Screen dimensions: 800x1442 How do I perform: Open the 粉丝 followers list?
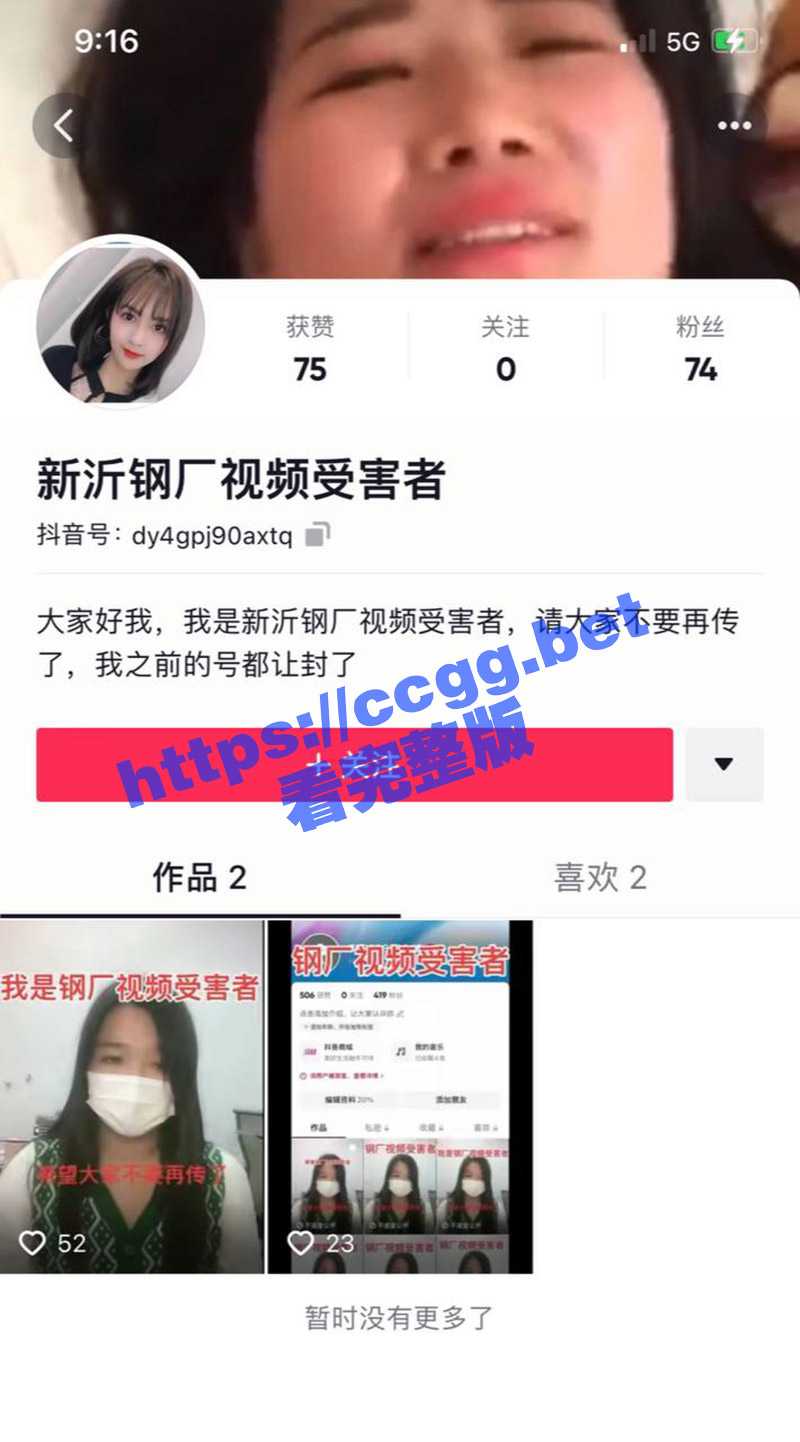(x=700, y=350)
